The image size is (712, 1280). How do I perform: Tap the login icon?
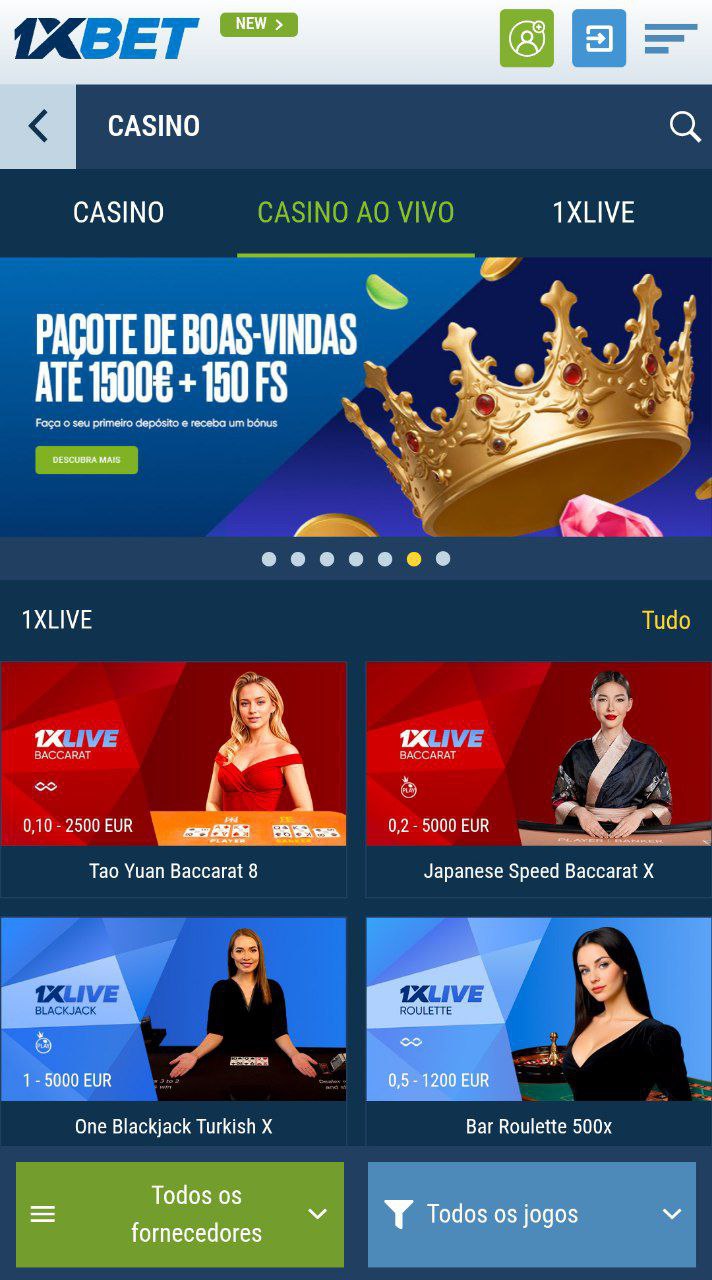[x=598, y=39]
